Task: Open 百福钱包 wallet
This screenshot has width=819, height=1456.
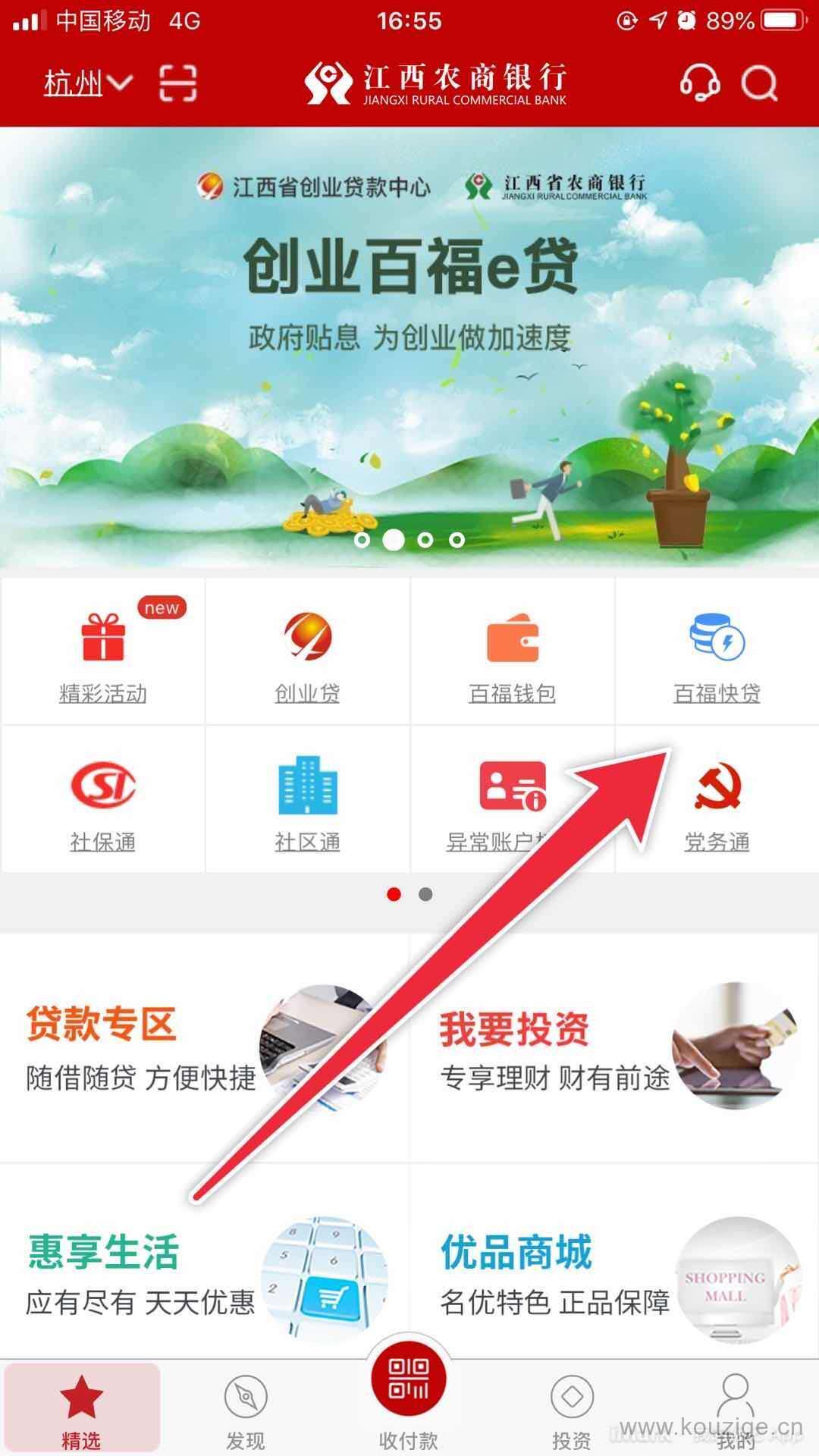Action: [512, 652]
